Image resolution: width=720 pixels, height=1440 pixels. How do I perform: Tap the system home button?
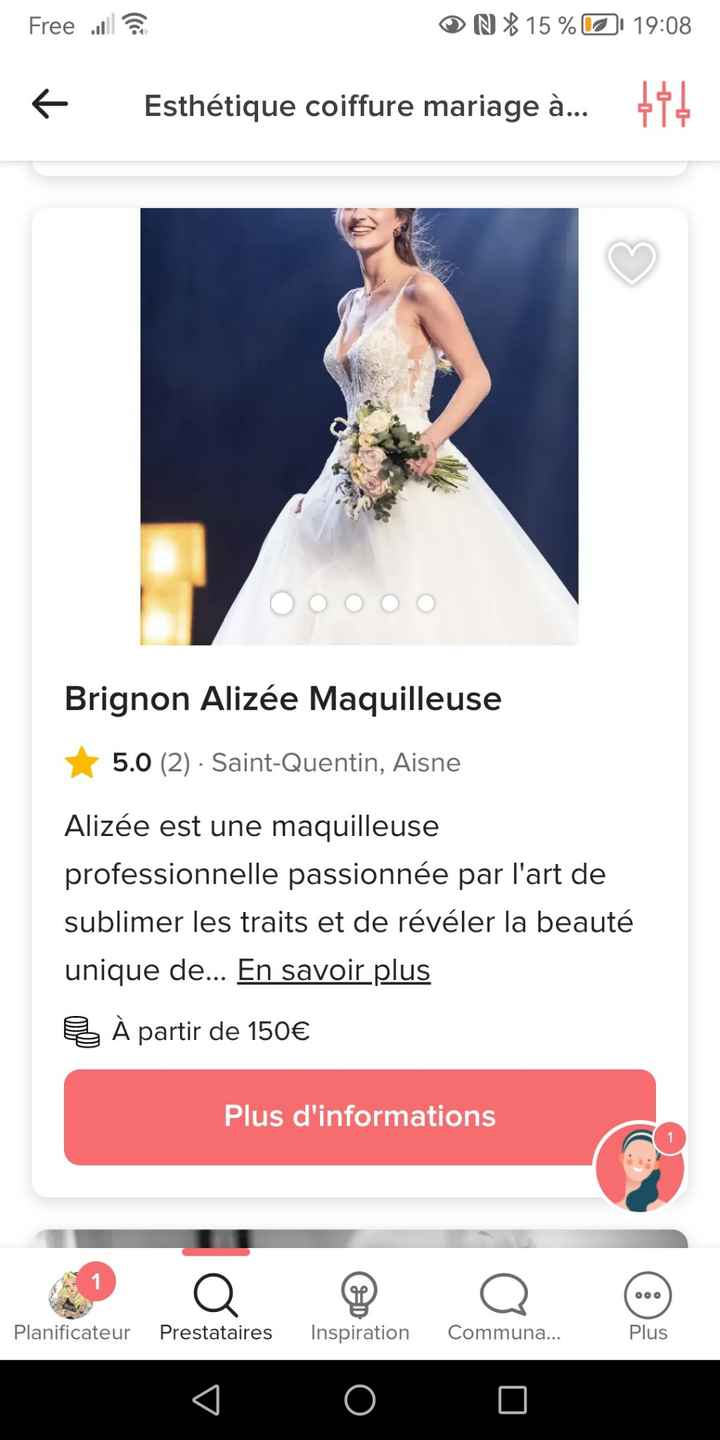pyautogui.click(x=360, y=1400)
